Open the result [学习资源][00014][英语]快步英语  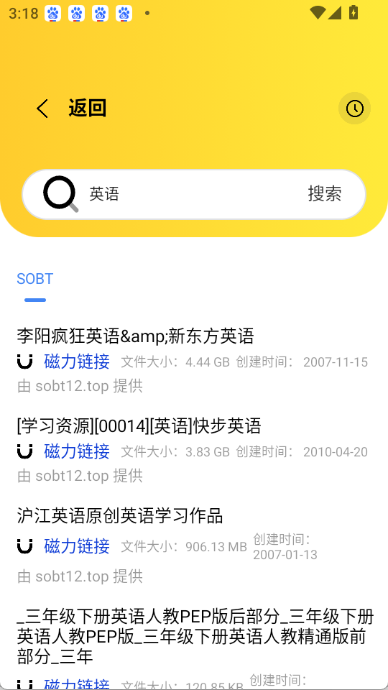(139, 426)
